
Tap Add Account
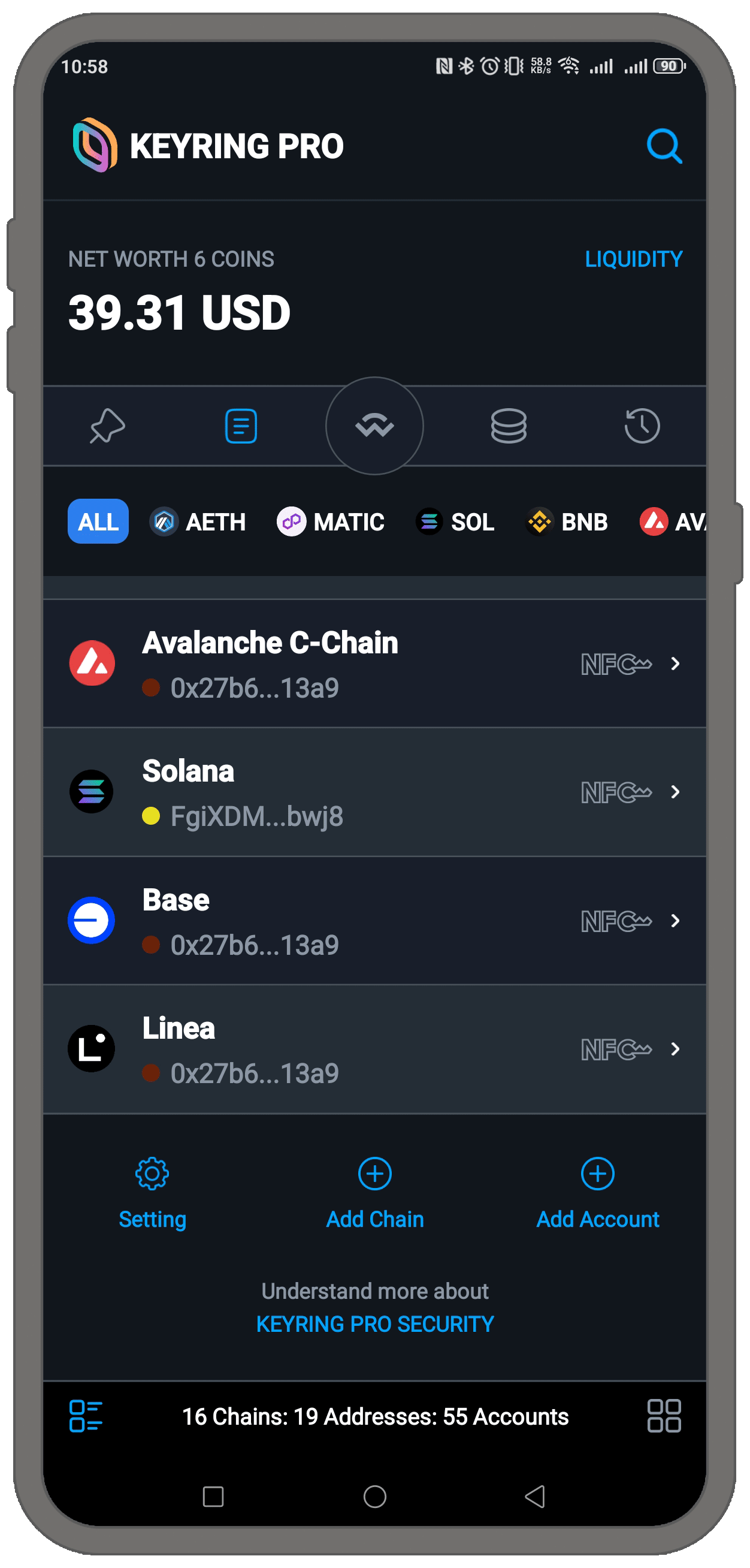(597, 1192)
